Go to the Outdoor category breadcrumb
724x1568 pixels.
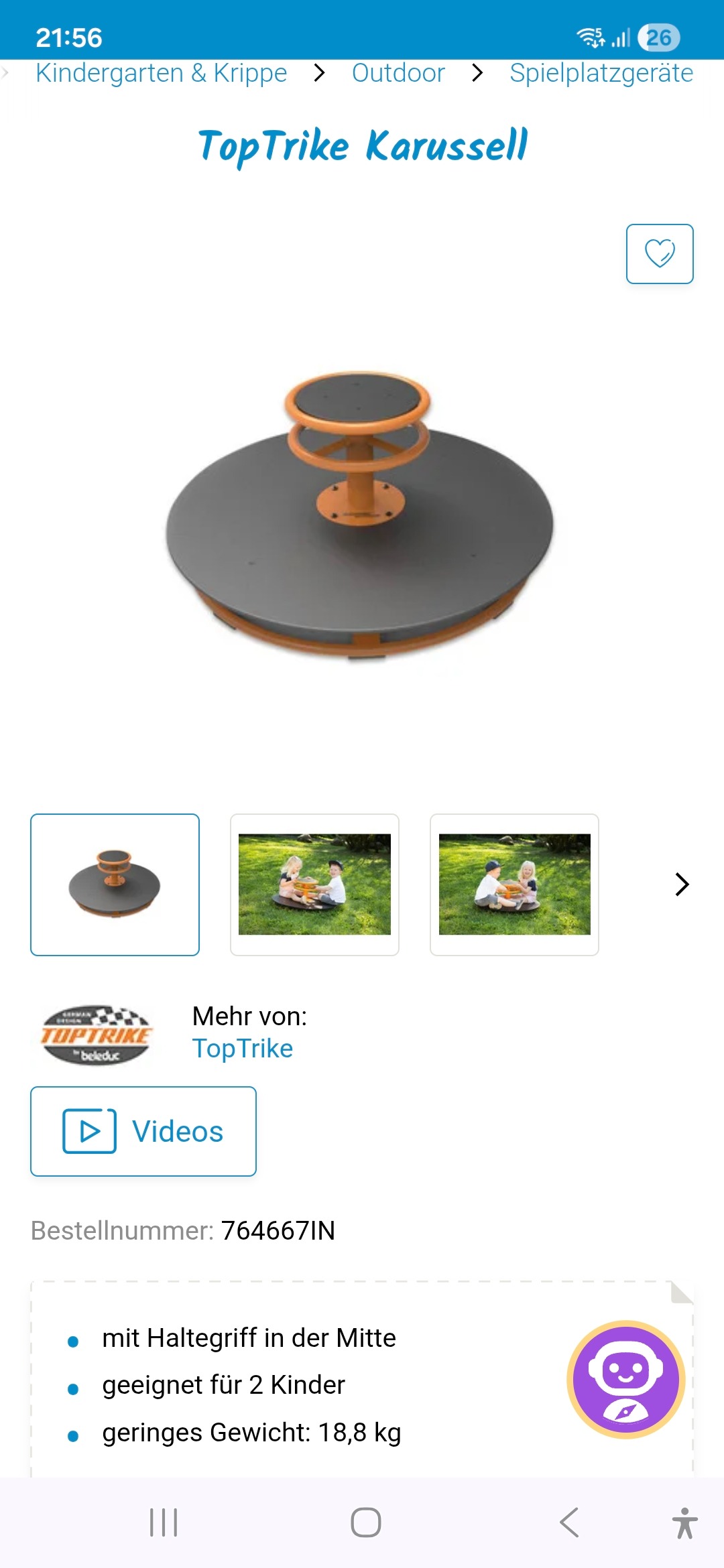point(398,73)
